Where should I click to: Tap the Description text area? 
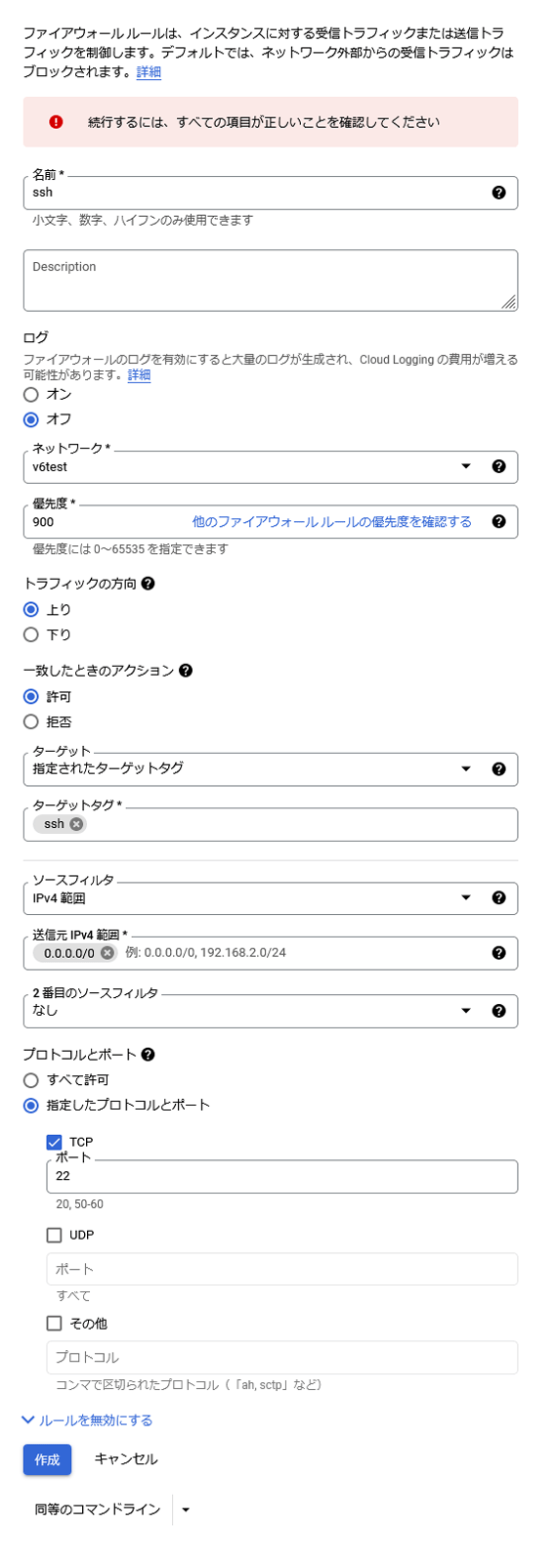271,281
